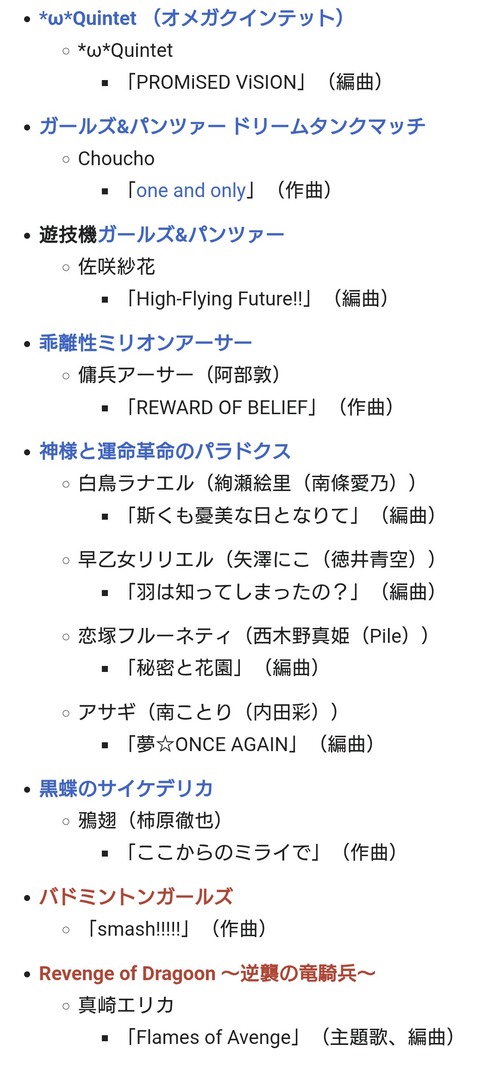Go to the 黒蝶のサイケデリカ article
Screen dimensions: 500x1069
pos(126,788)
